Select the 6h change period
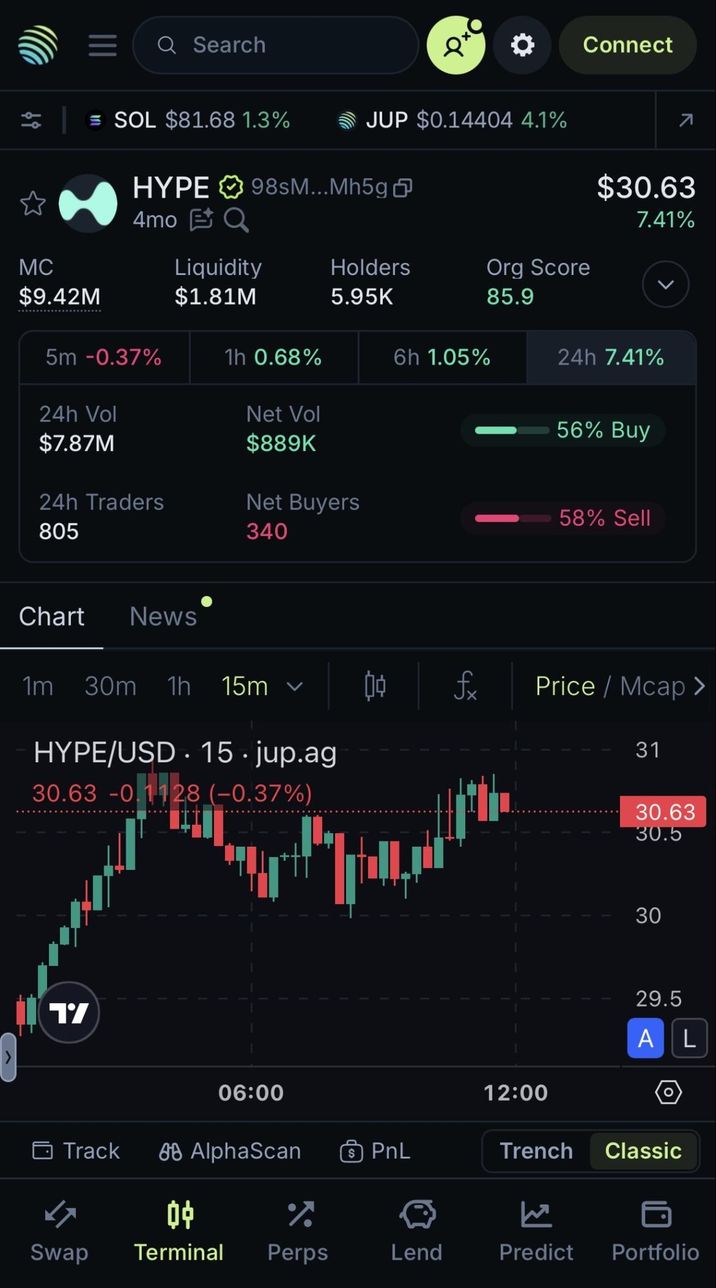The width and height of the screenshot is (716, 1288). point(442,357)
